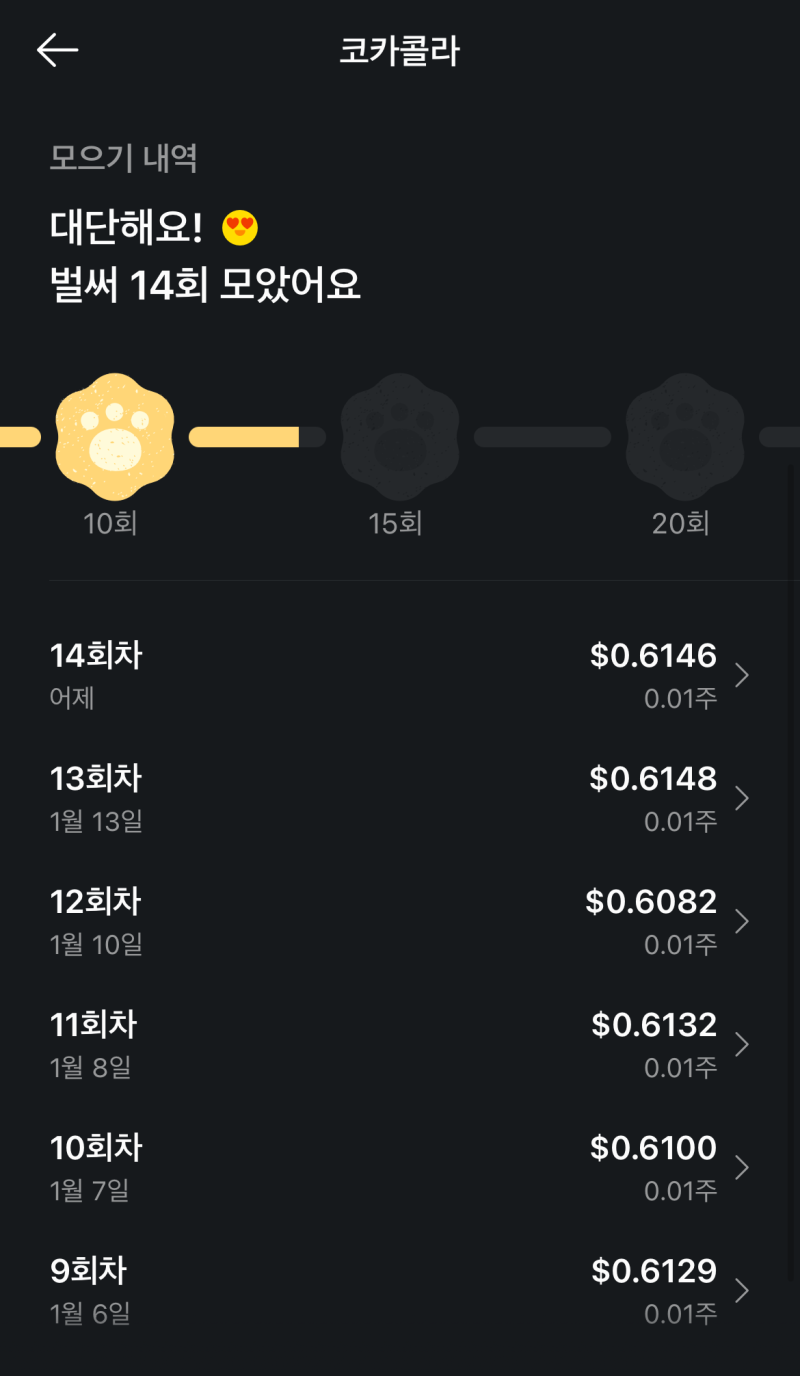Viewport: 800px width, 1376px height.
Task: Tap the locked 15회 paw milestone icon
Action: coord(400,437)
